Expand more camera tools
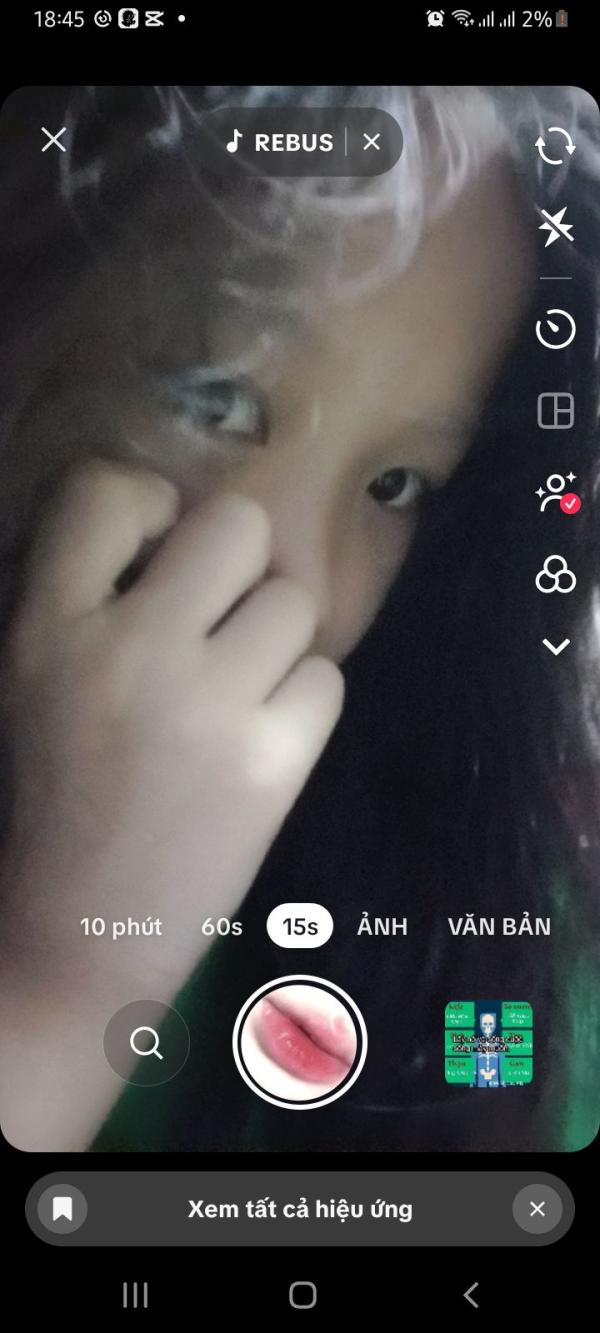 [x=555, y=647]
